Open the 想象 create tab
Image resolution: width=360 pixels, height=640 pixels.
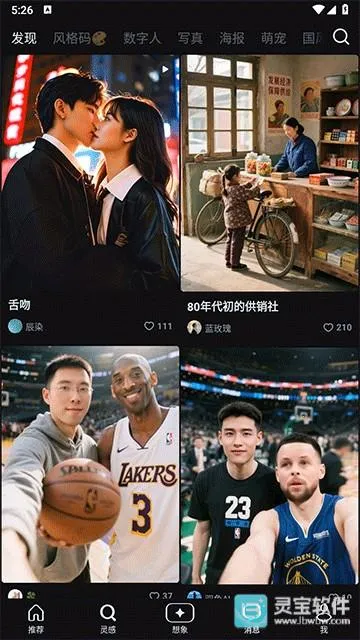click(x=180, y=618)
